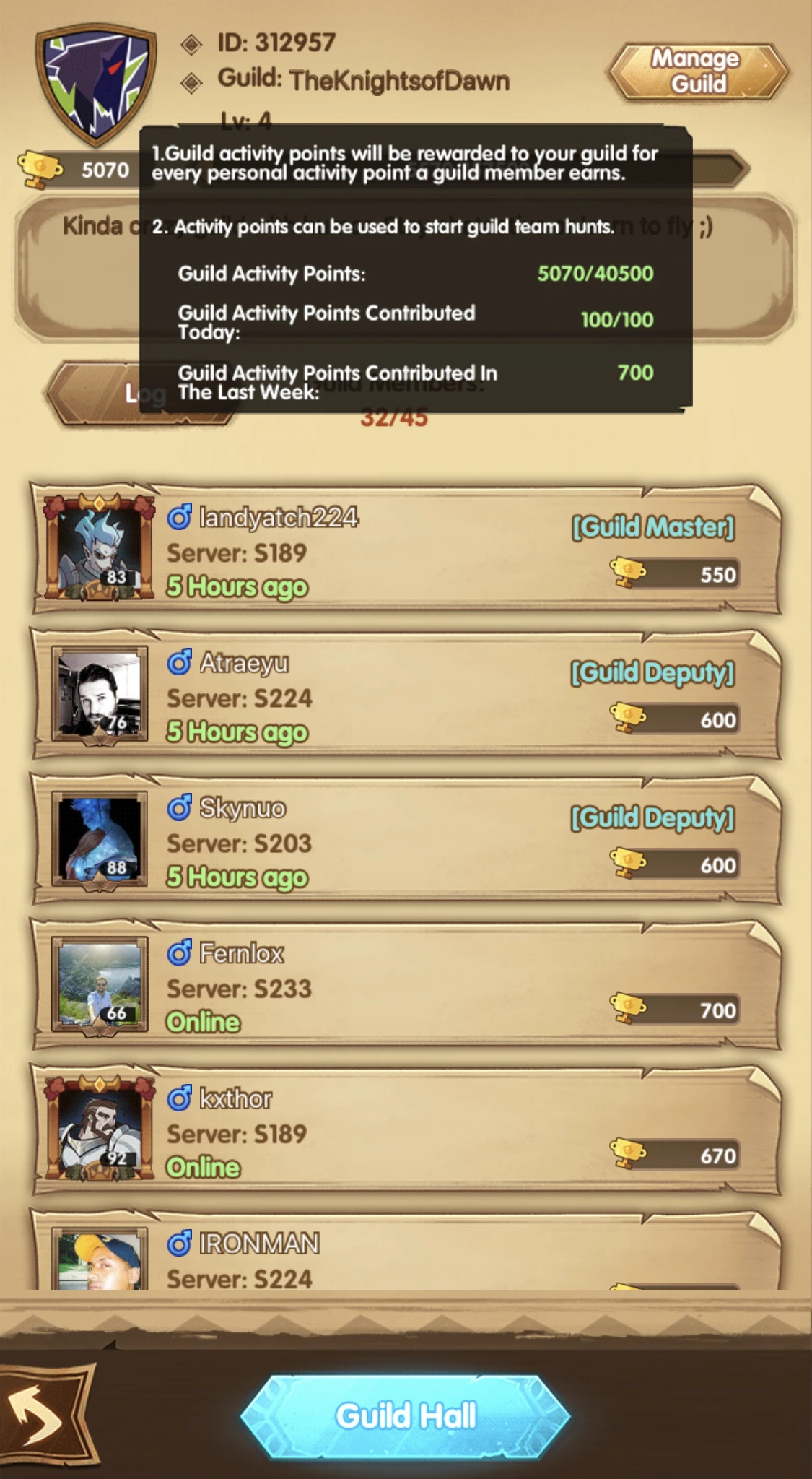View Skynuo's member details
The image size is (812, 1479).
pyautogui.click(x=404, y=841)
